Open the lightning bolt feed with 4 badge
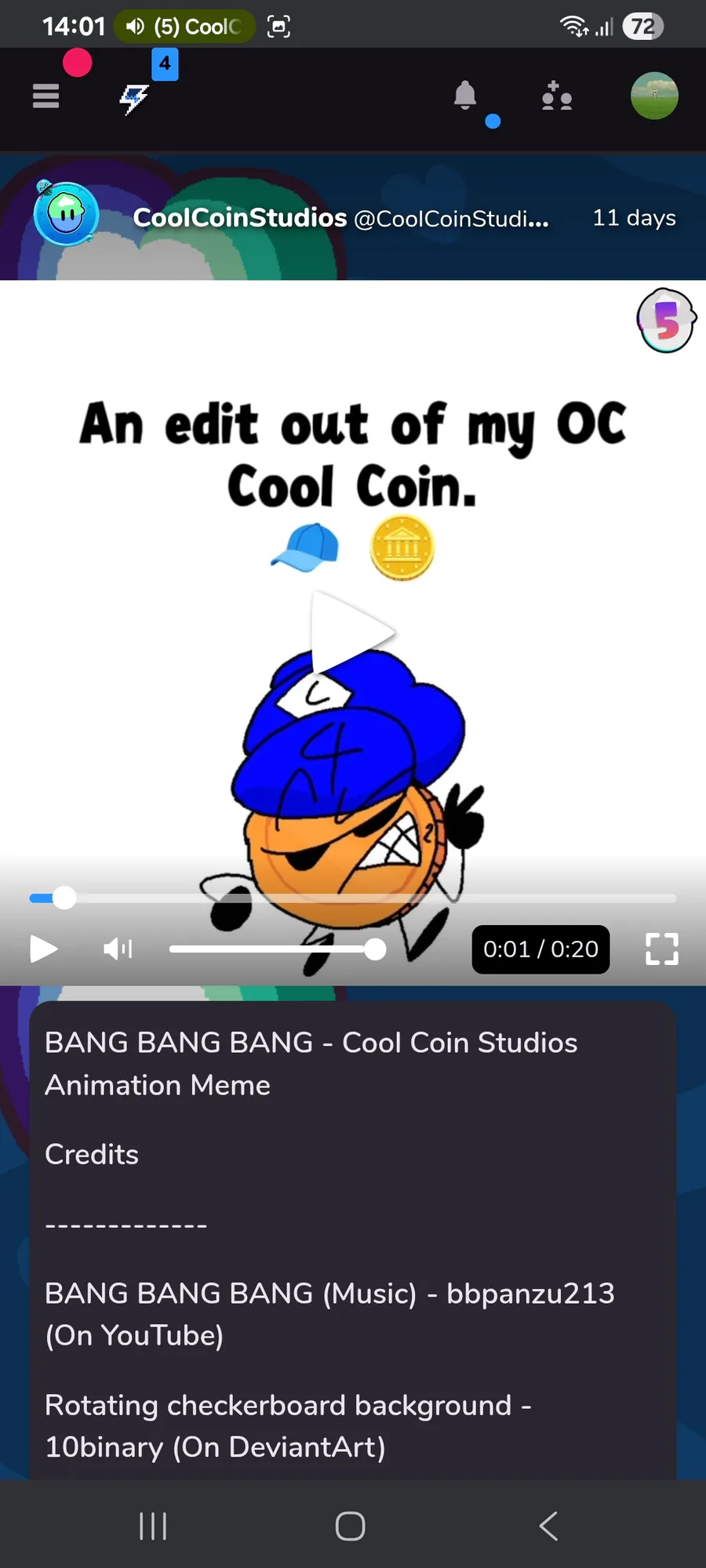706x1568 pixels. coord(134,99)
